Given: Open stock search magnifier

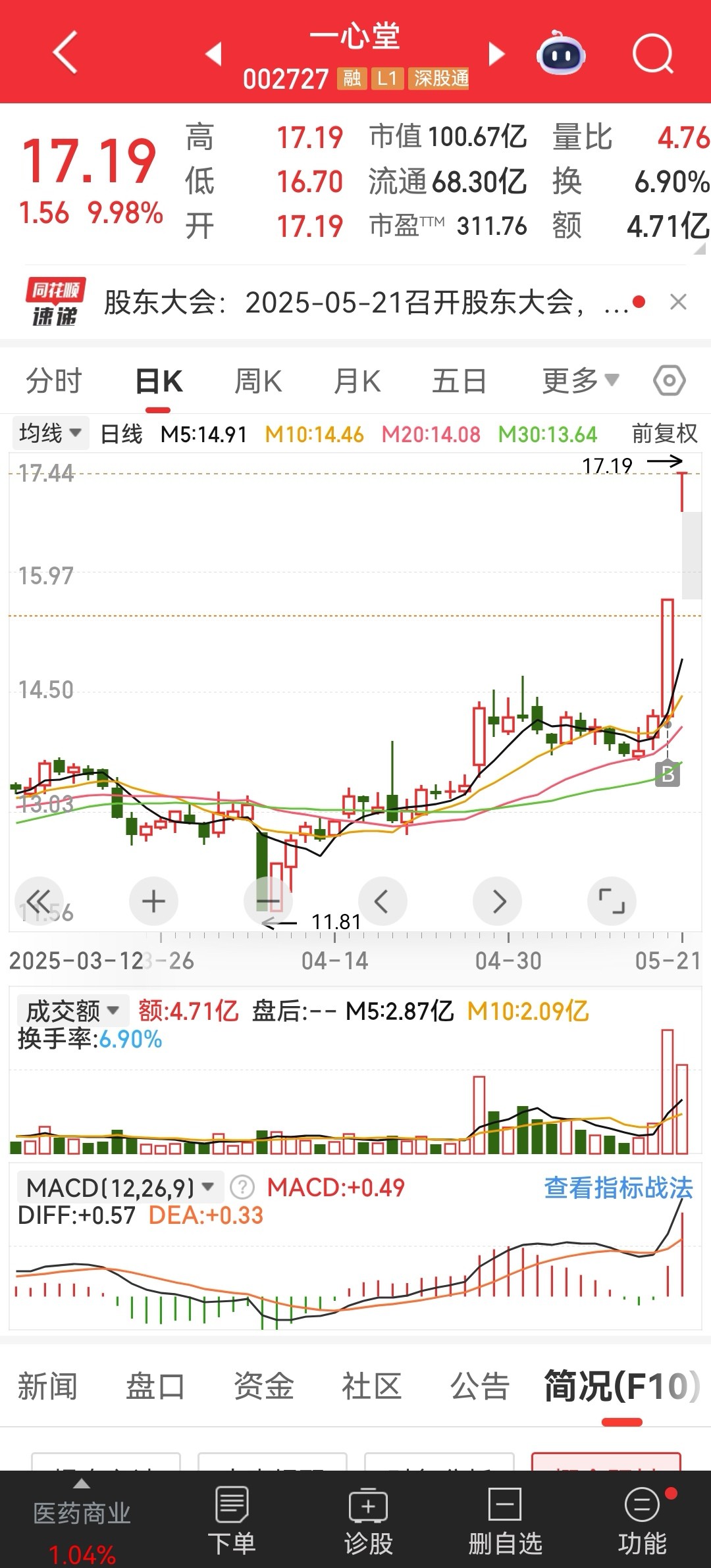Looking at the screenshot, I should 652,53.
